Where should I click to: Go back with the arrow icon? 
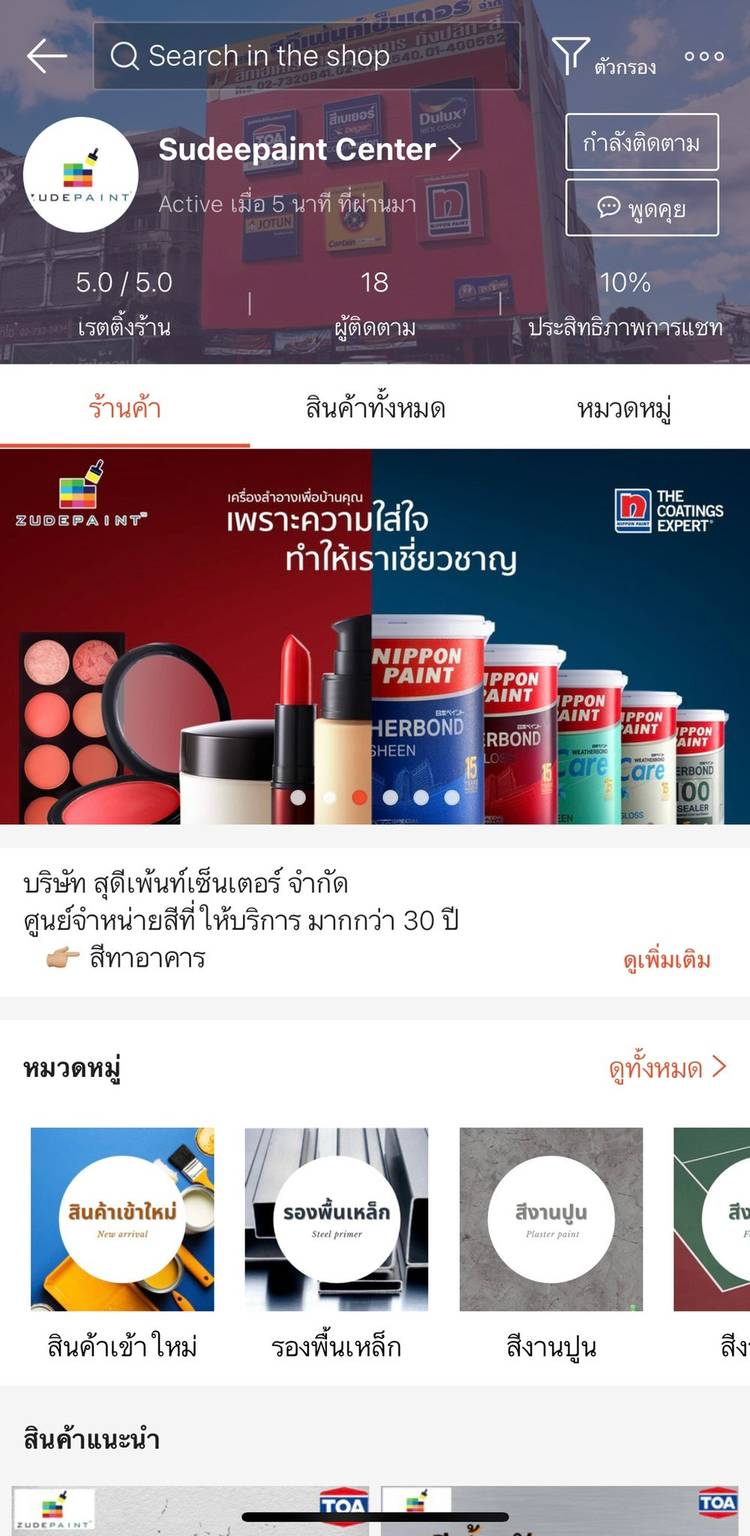click(46, 56)
